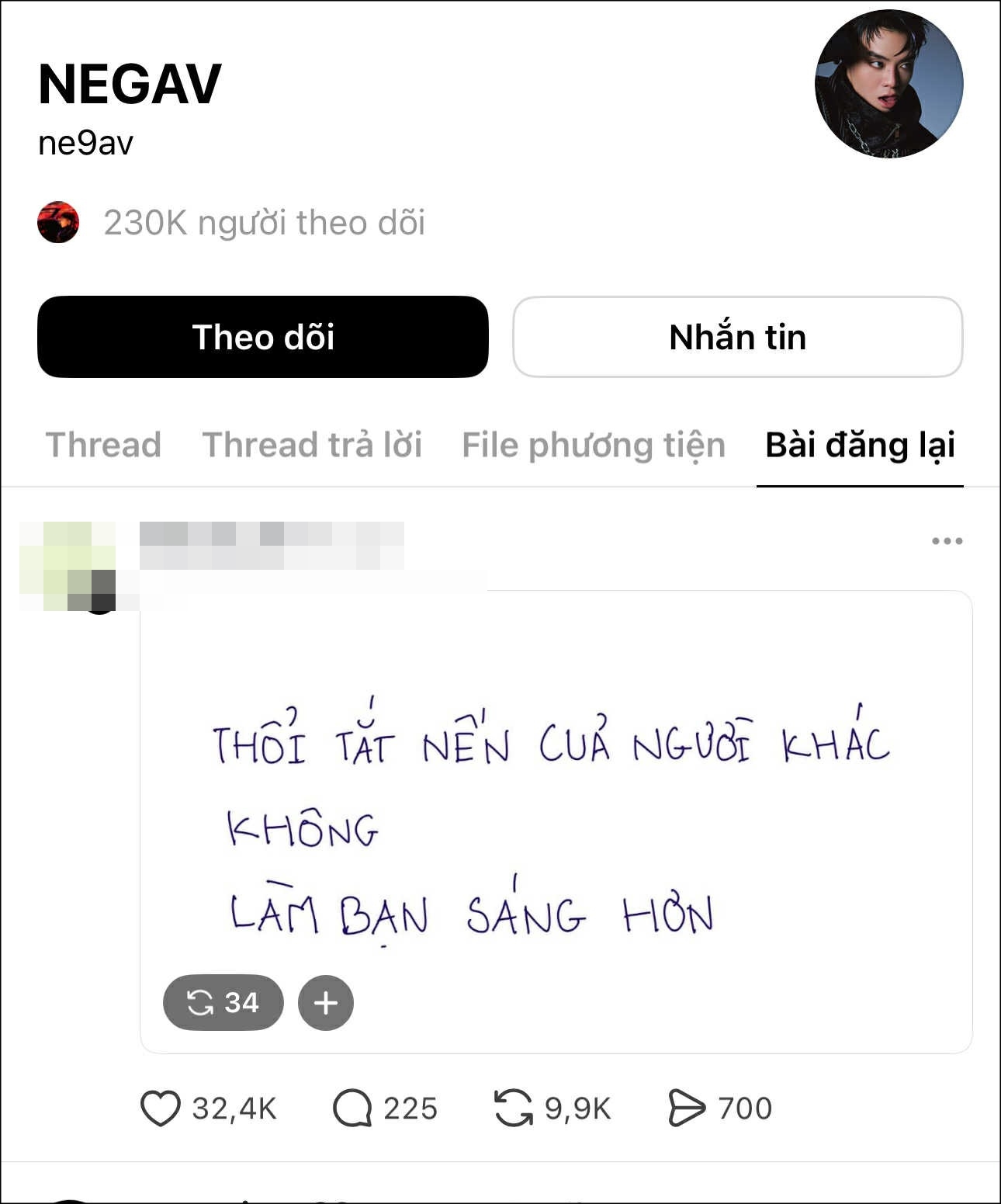Message NEGAV via the Nhắn tin button
Screen dimensions: 1001x1204
pos(737,337)
